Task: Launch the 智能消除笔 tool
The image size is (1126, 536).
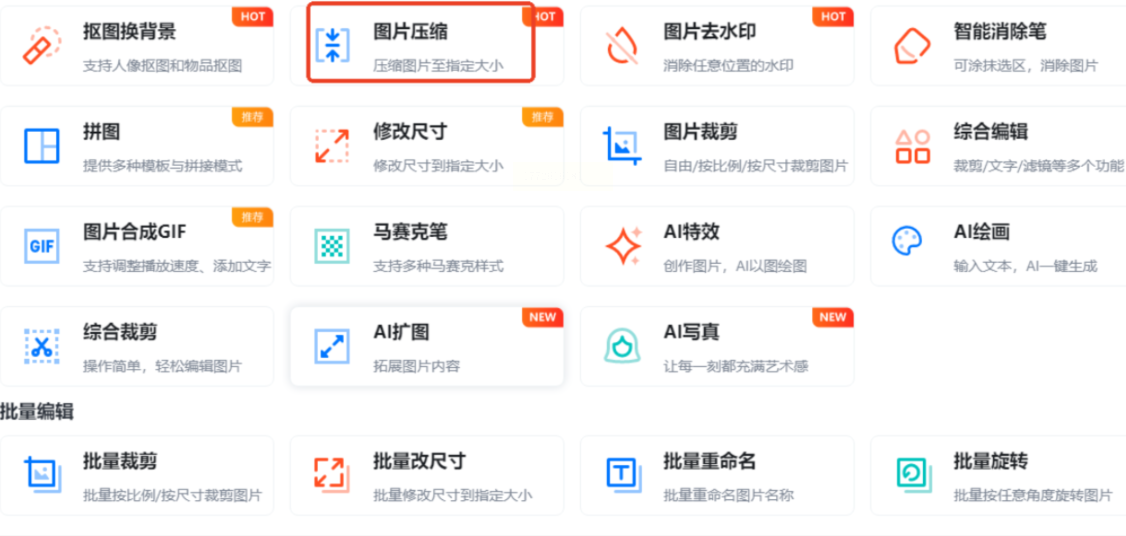Action: pos(998,46)
